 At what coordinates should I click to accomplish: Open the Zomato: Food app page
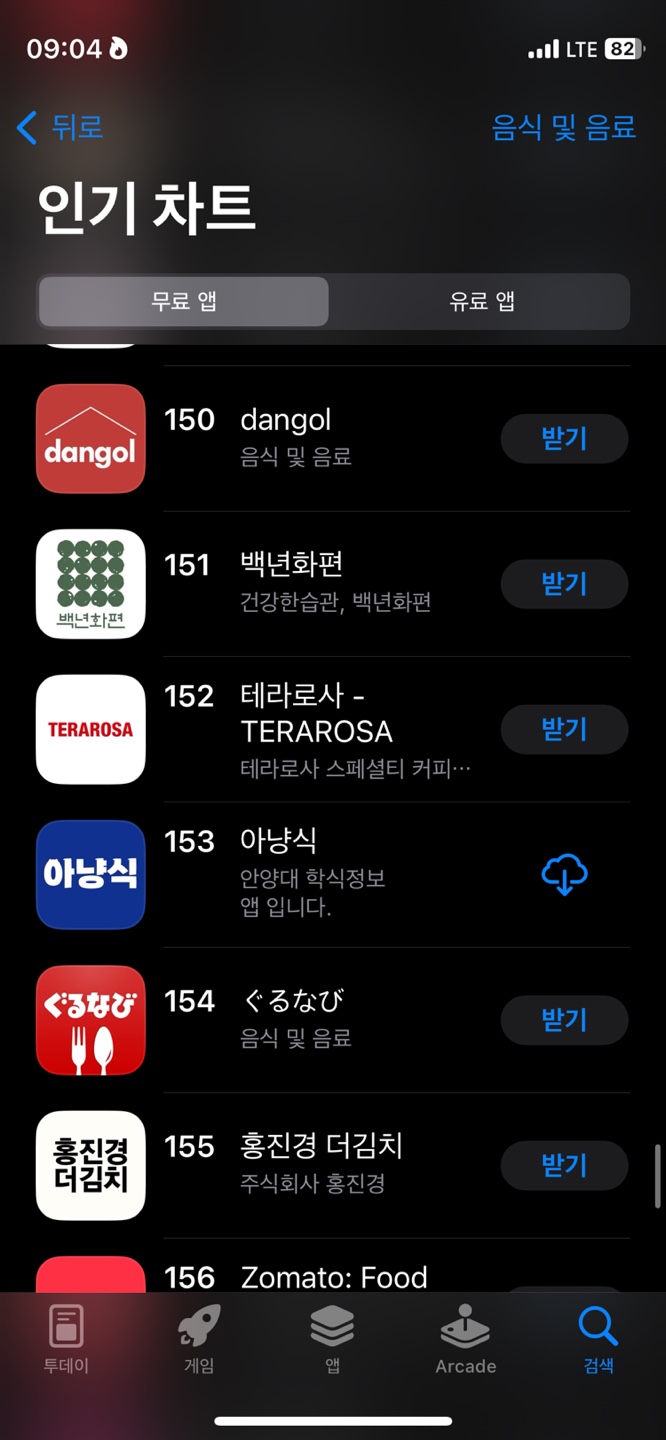point(334,1277)
